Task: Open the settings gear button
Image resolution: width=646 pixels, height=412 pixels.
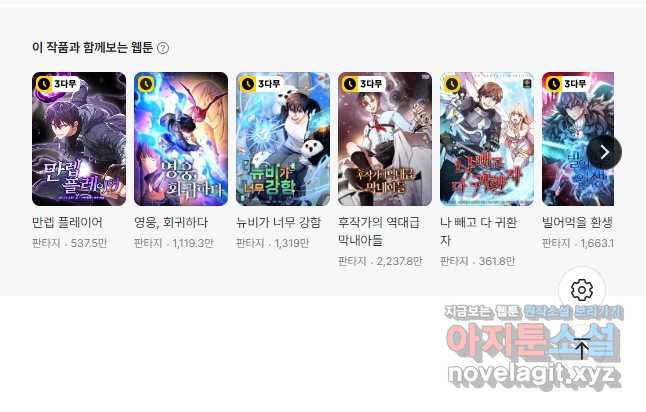Action: [x=582, y=290]
